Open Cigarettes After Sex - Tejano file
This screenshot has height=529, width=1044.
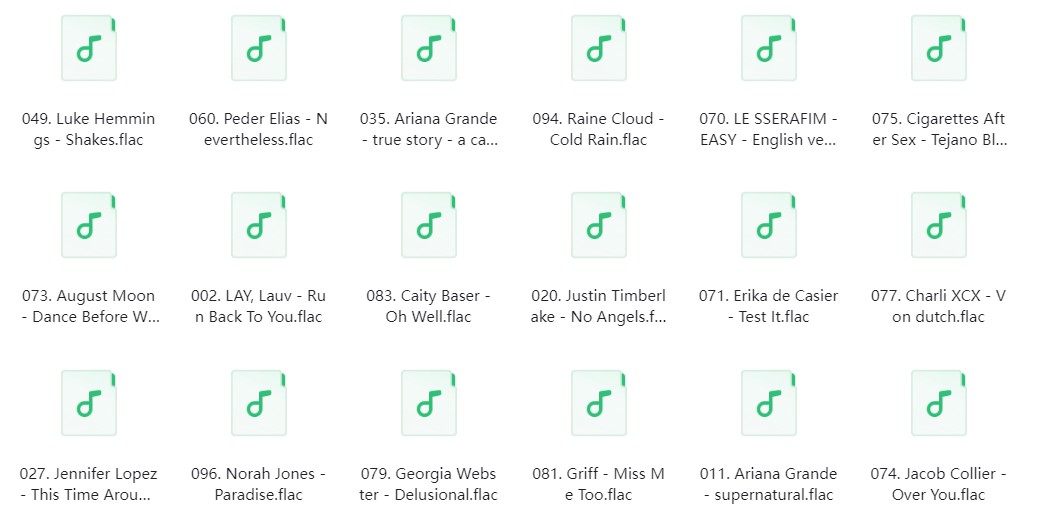[939, 48]
